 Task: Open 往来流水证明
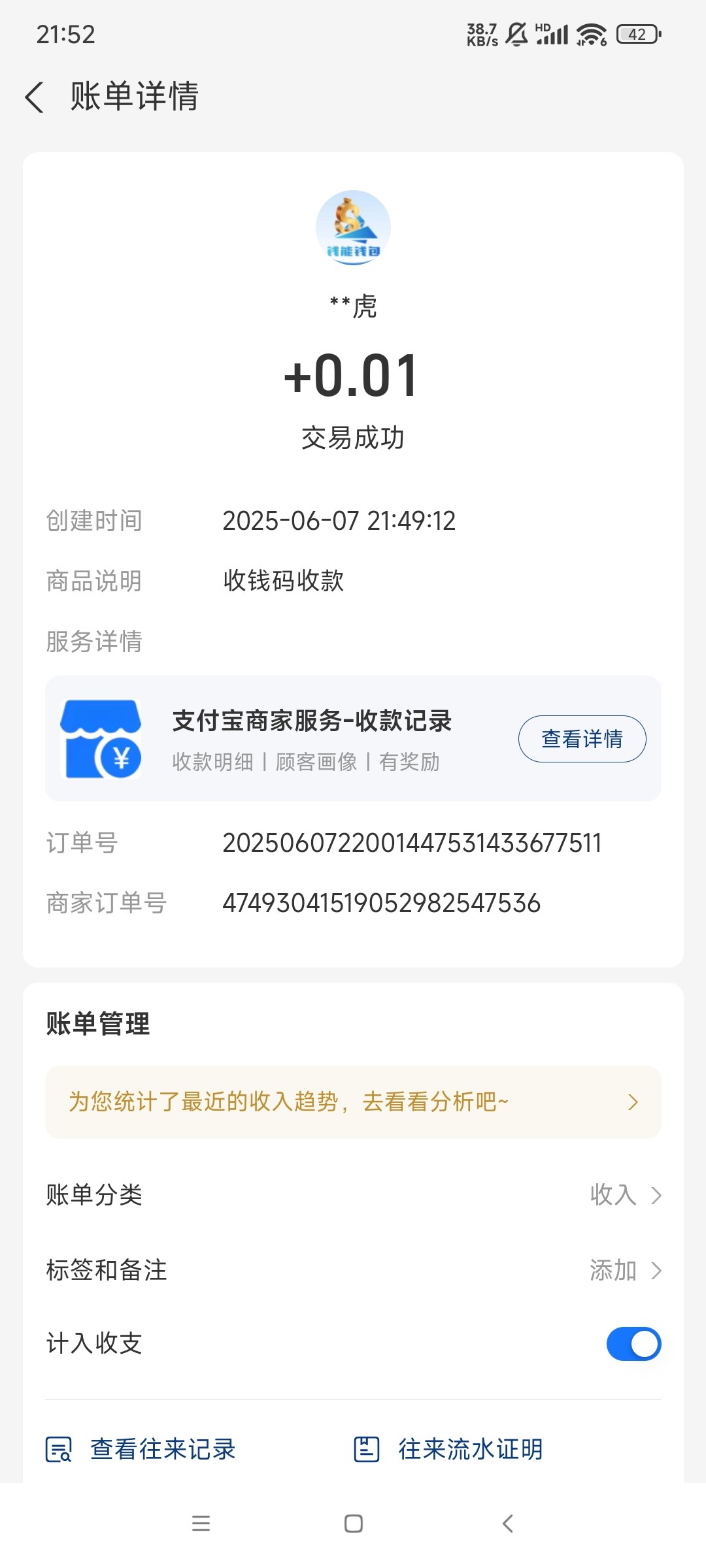pos(448,1449)
